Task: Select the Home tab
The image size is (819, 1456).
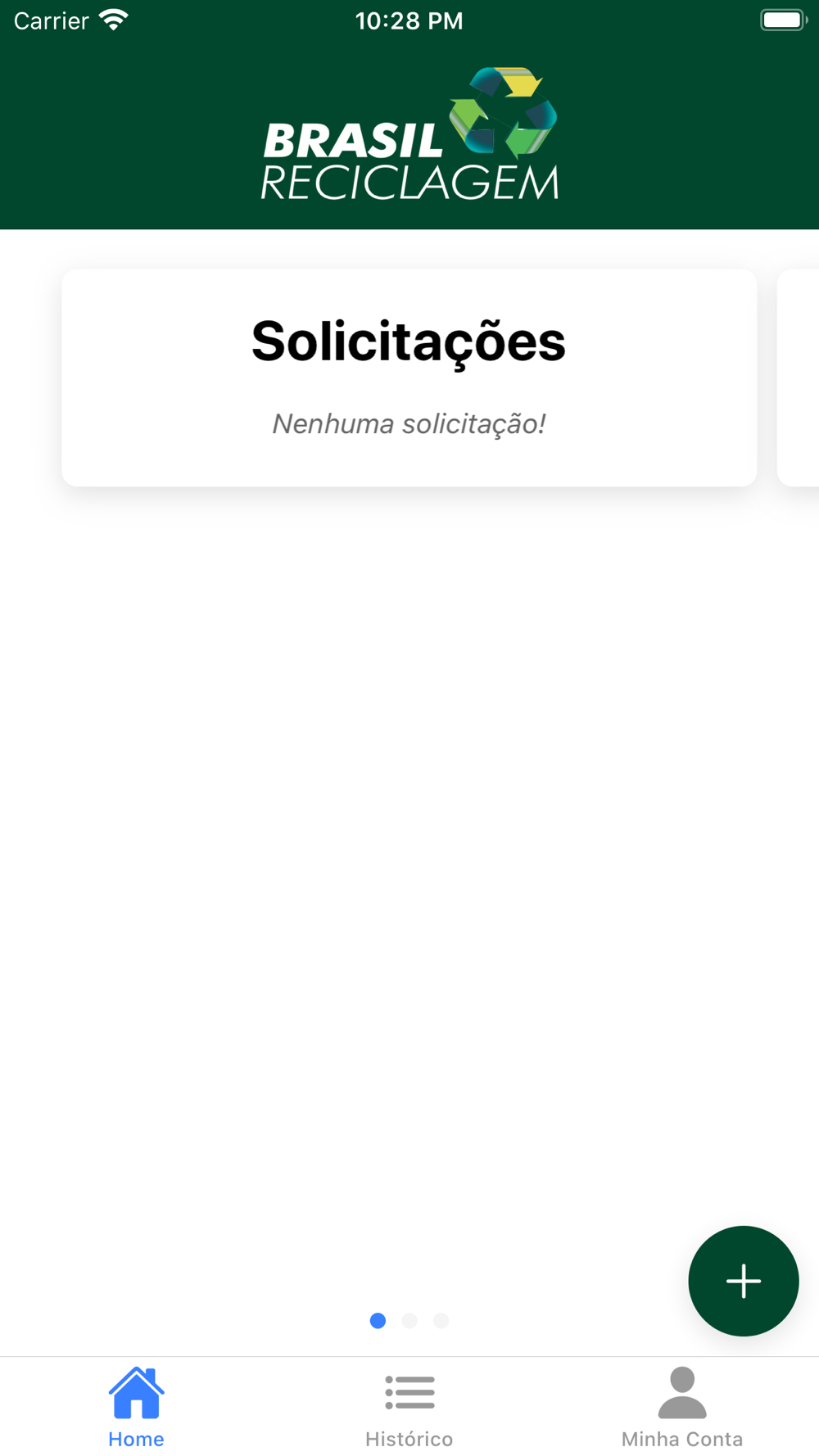Action: [x=136, y=1408]
